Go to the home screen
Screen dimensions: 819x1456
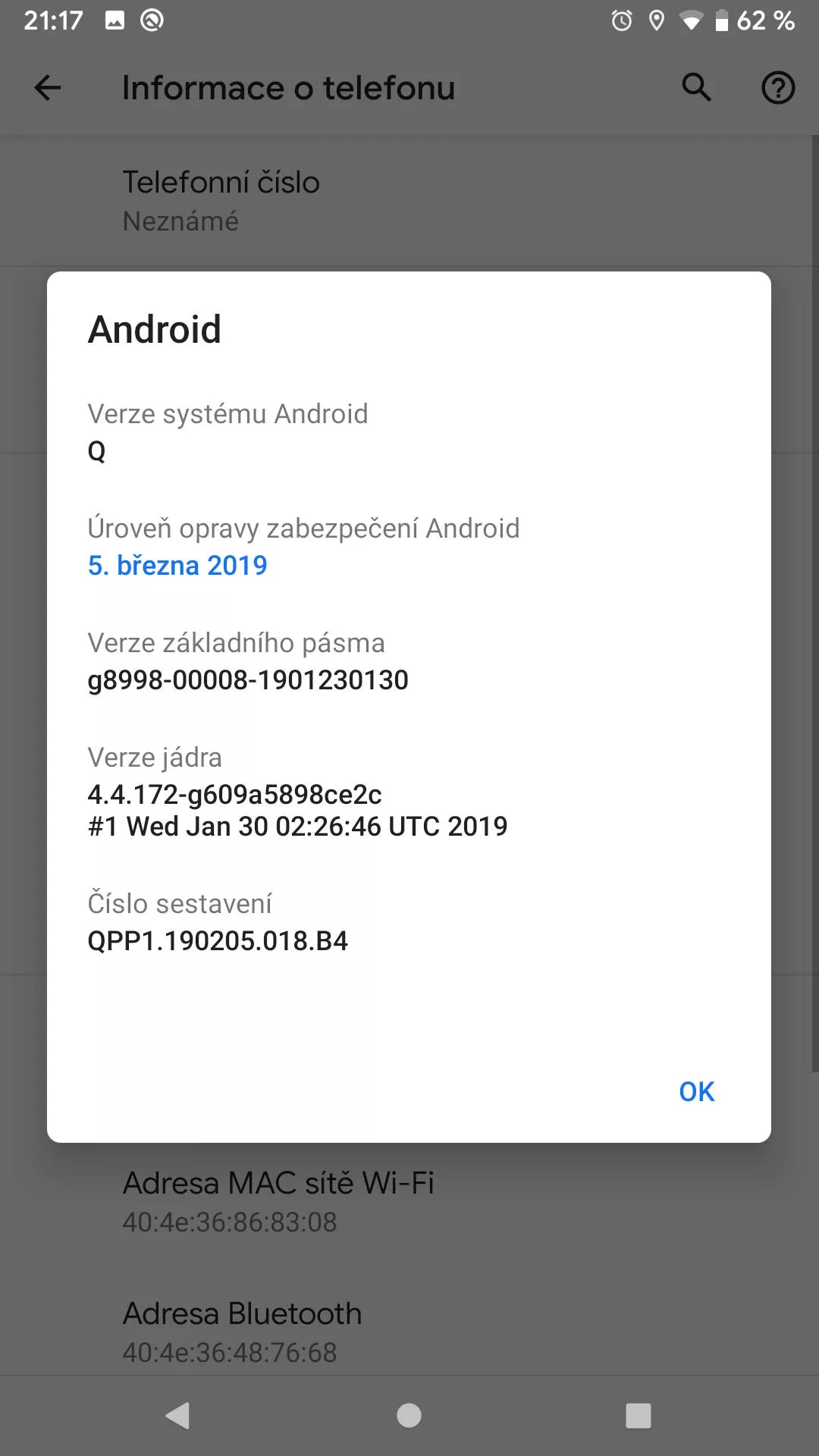click(x=409, y=1415)
